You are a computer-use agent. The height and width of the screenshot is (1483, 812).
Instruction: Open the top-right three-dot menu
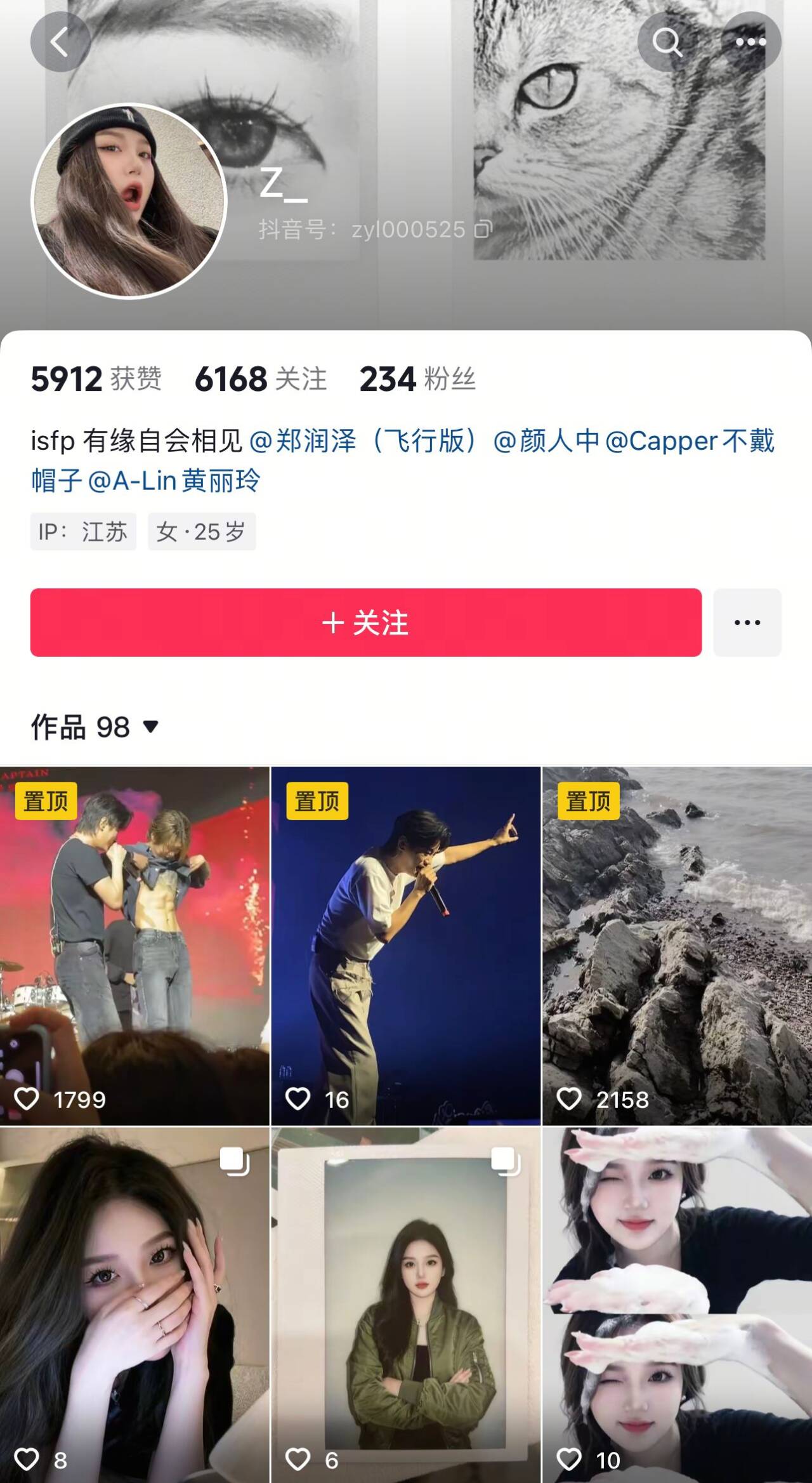(751, 42)
